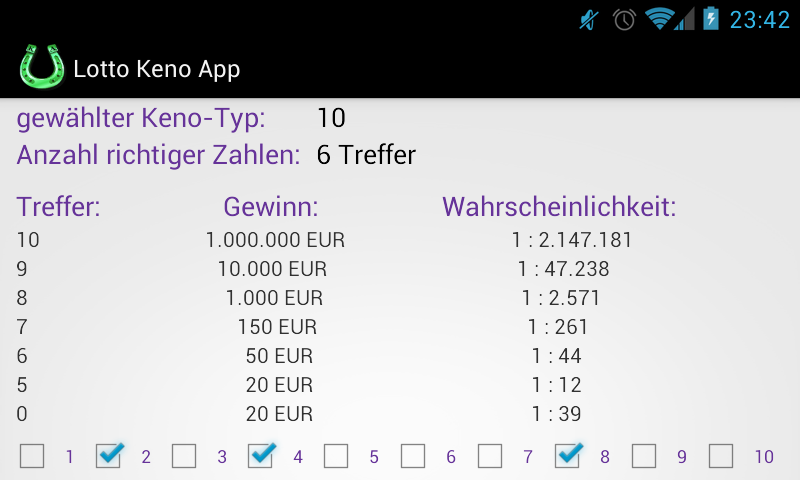Check the box for number 9
Viewport: 800px width, 480px height.
tap(644, 456)
